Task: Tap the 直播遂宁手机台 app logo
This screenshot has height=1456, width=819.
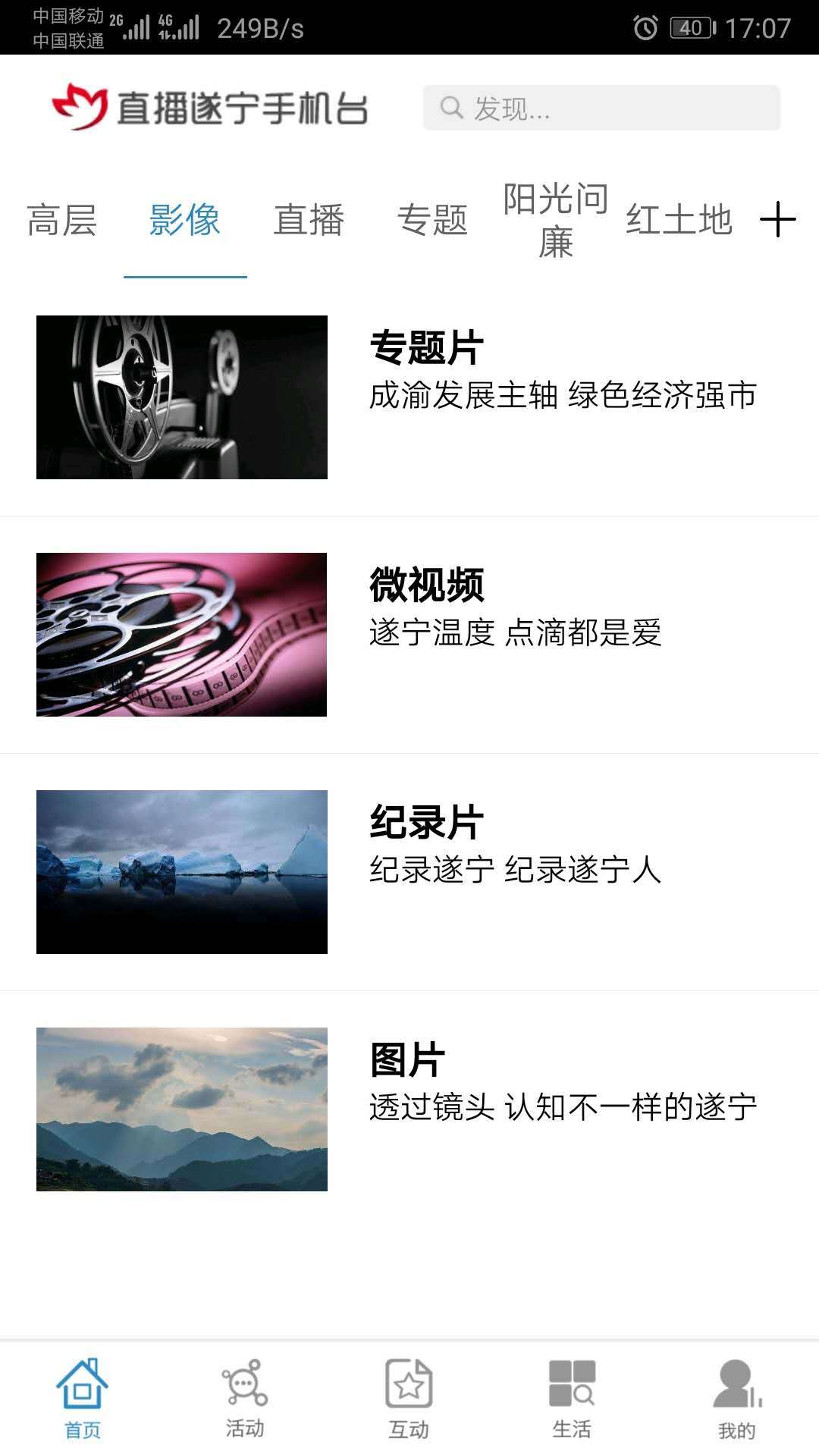Action: (209, 106)
